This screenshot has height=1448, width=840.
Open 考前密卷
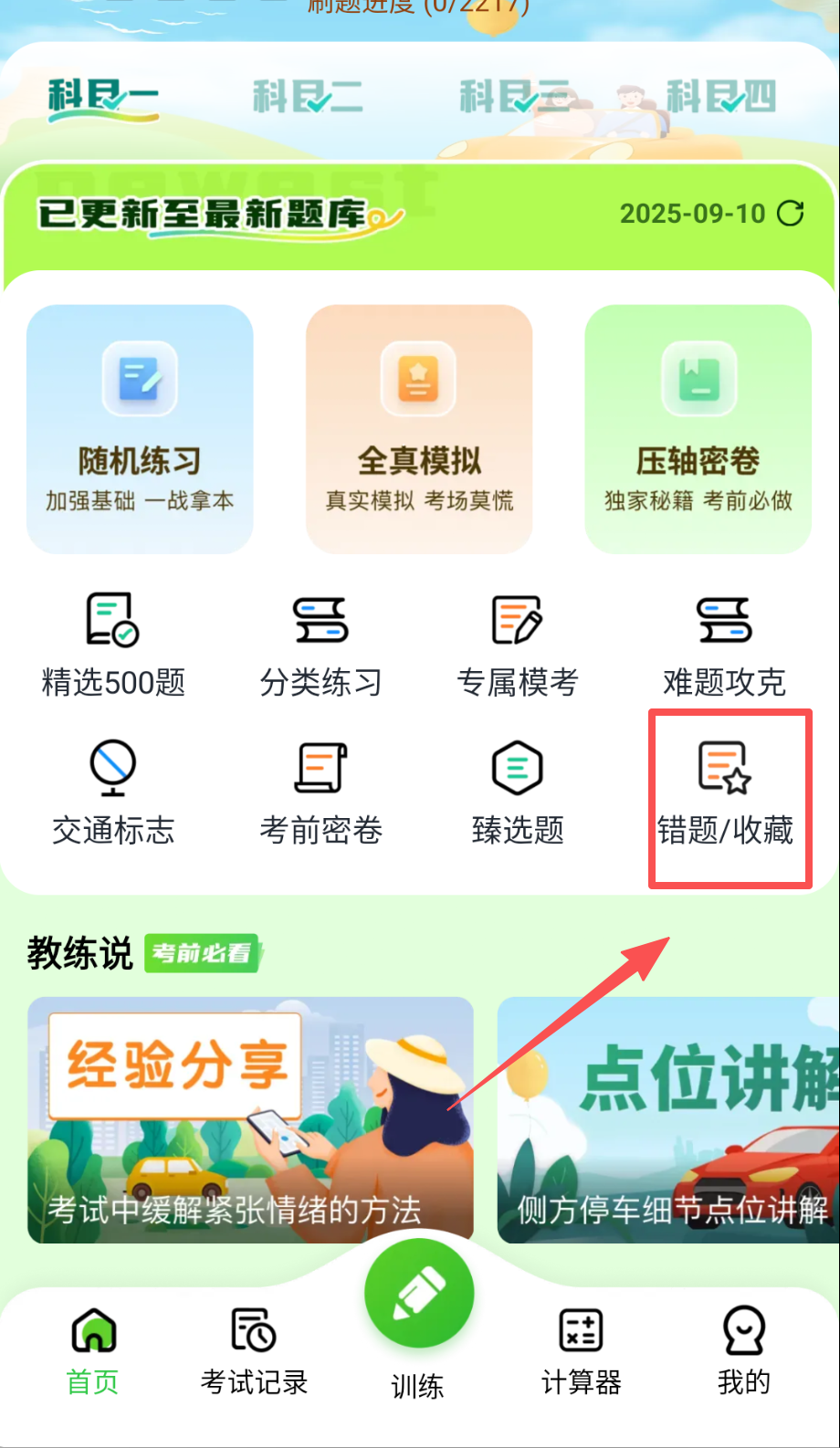[320, 792]
